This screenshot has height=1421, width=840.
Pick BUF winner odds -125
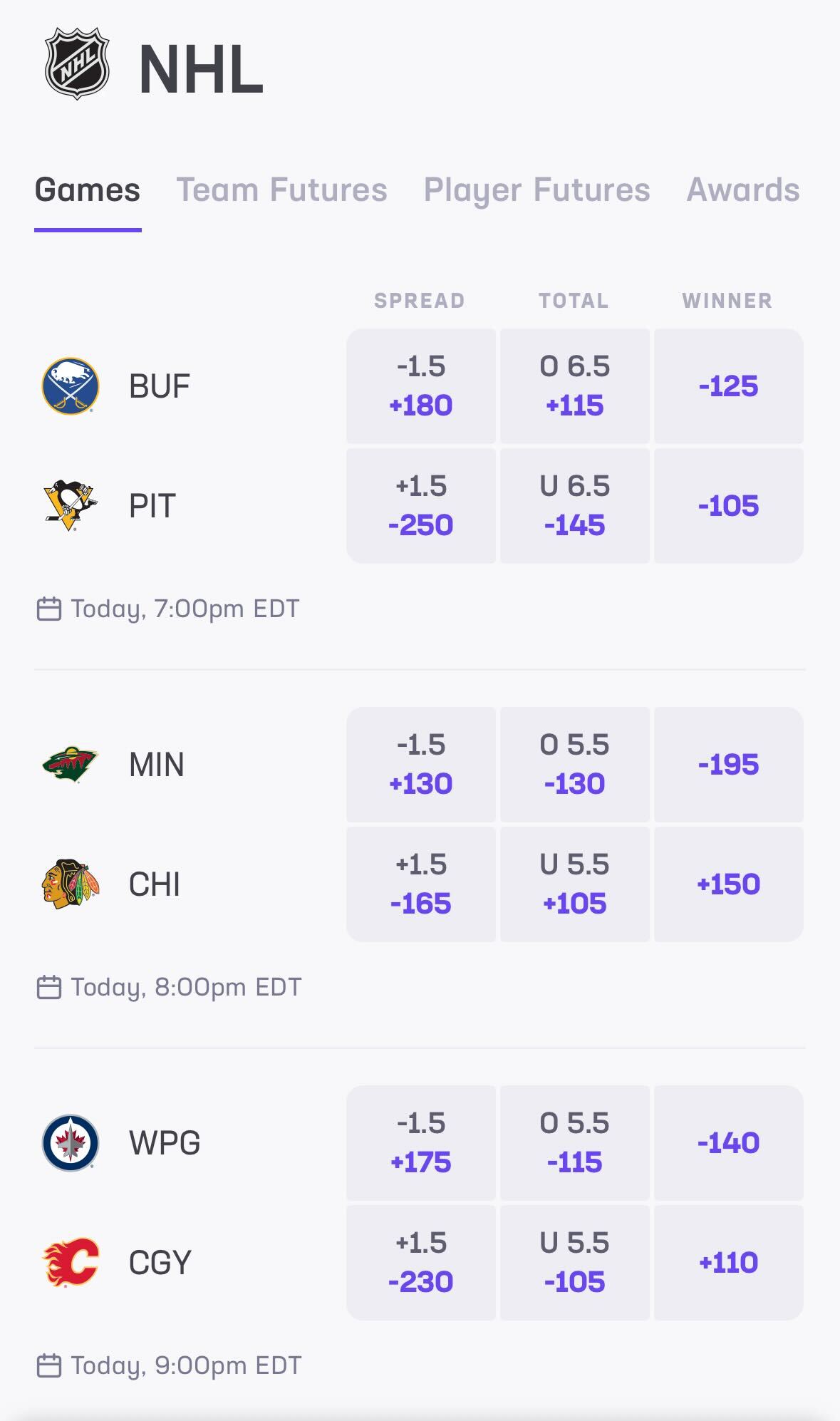[727, 386]
